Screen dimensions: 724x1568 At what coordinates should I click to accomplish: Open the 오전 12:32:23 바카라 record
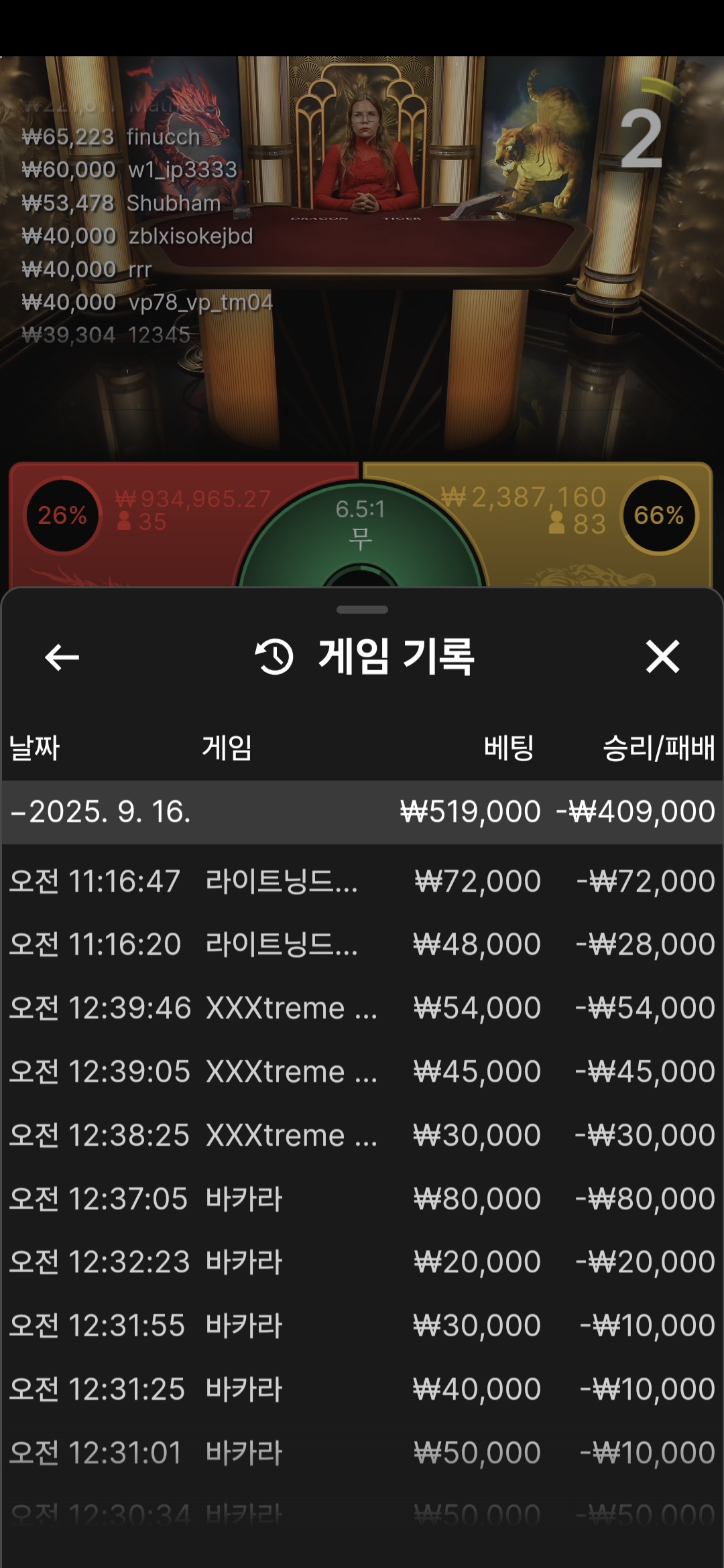point(362,1262)
